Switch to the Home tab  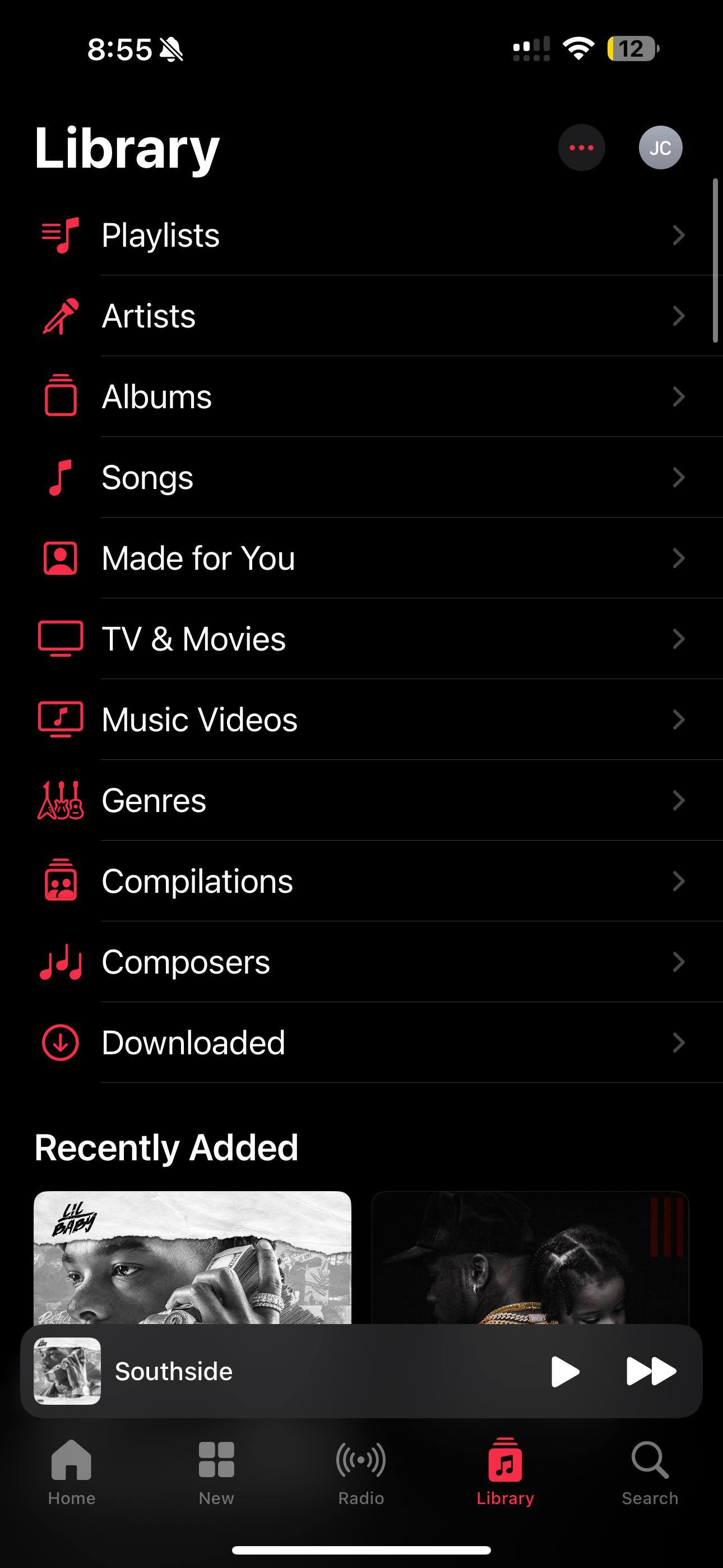pos(72,1470)
